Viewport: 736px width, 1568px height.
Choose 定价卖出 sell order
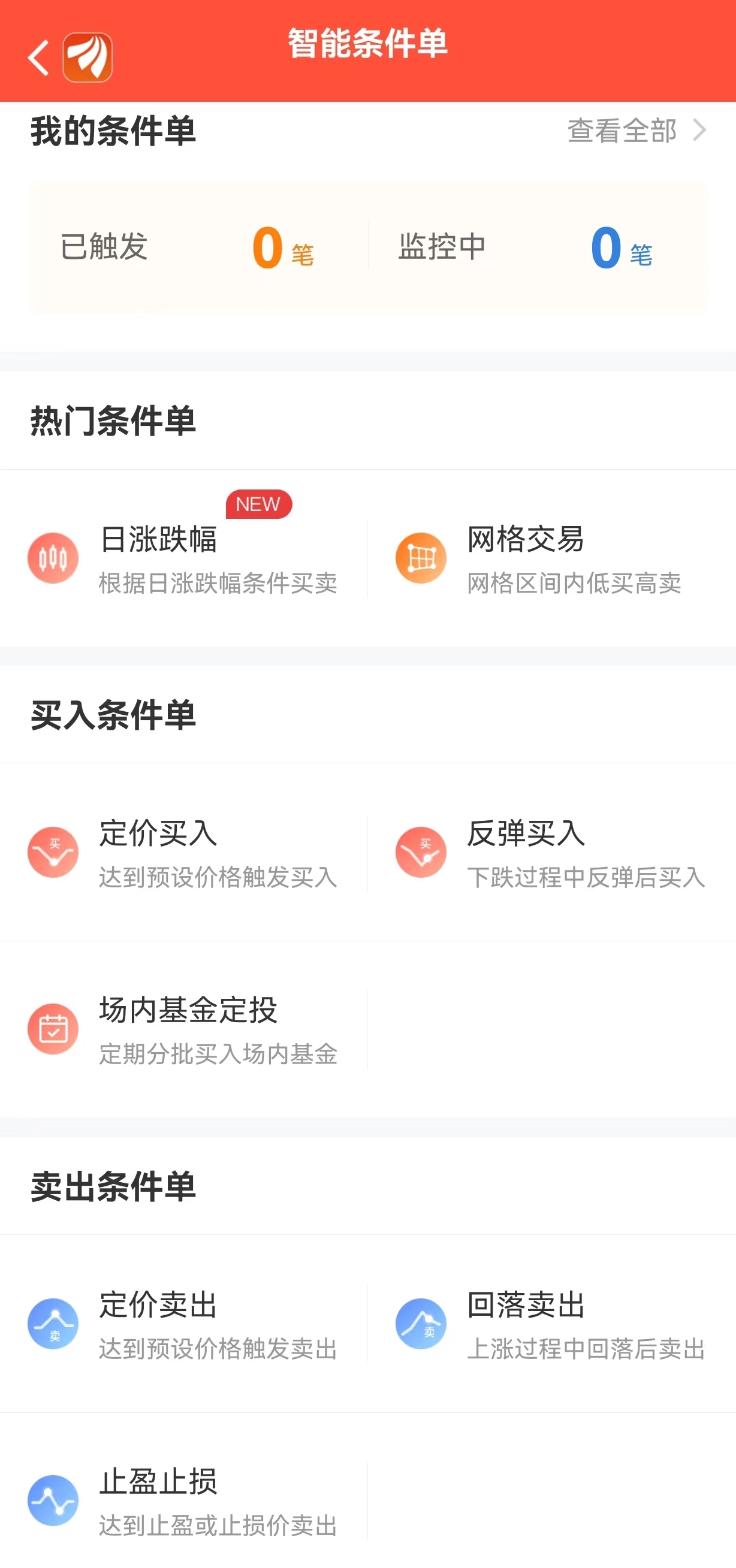point(183,1324)
